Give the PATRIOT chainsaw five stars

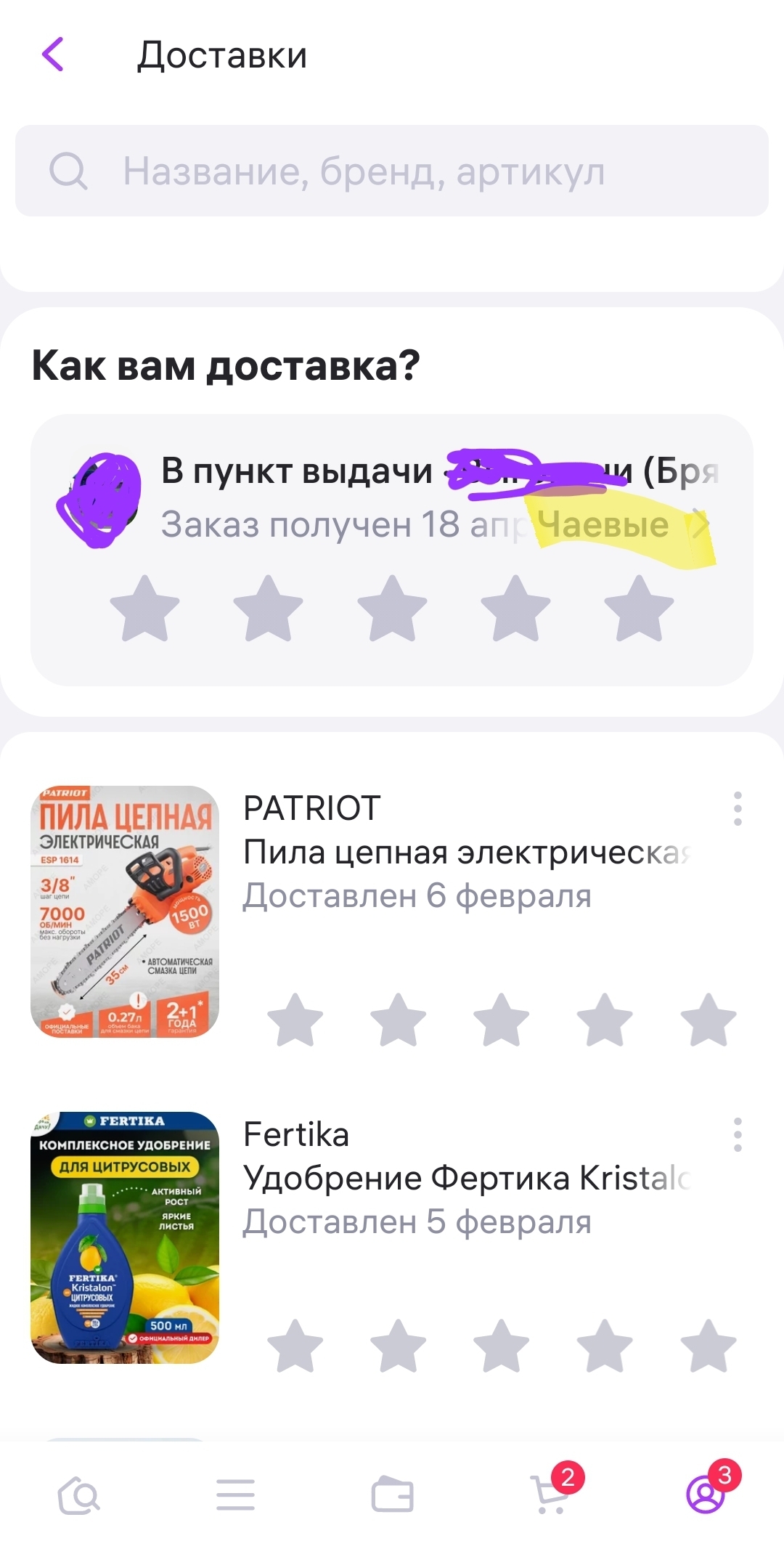[709, 1020]
